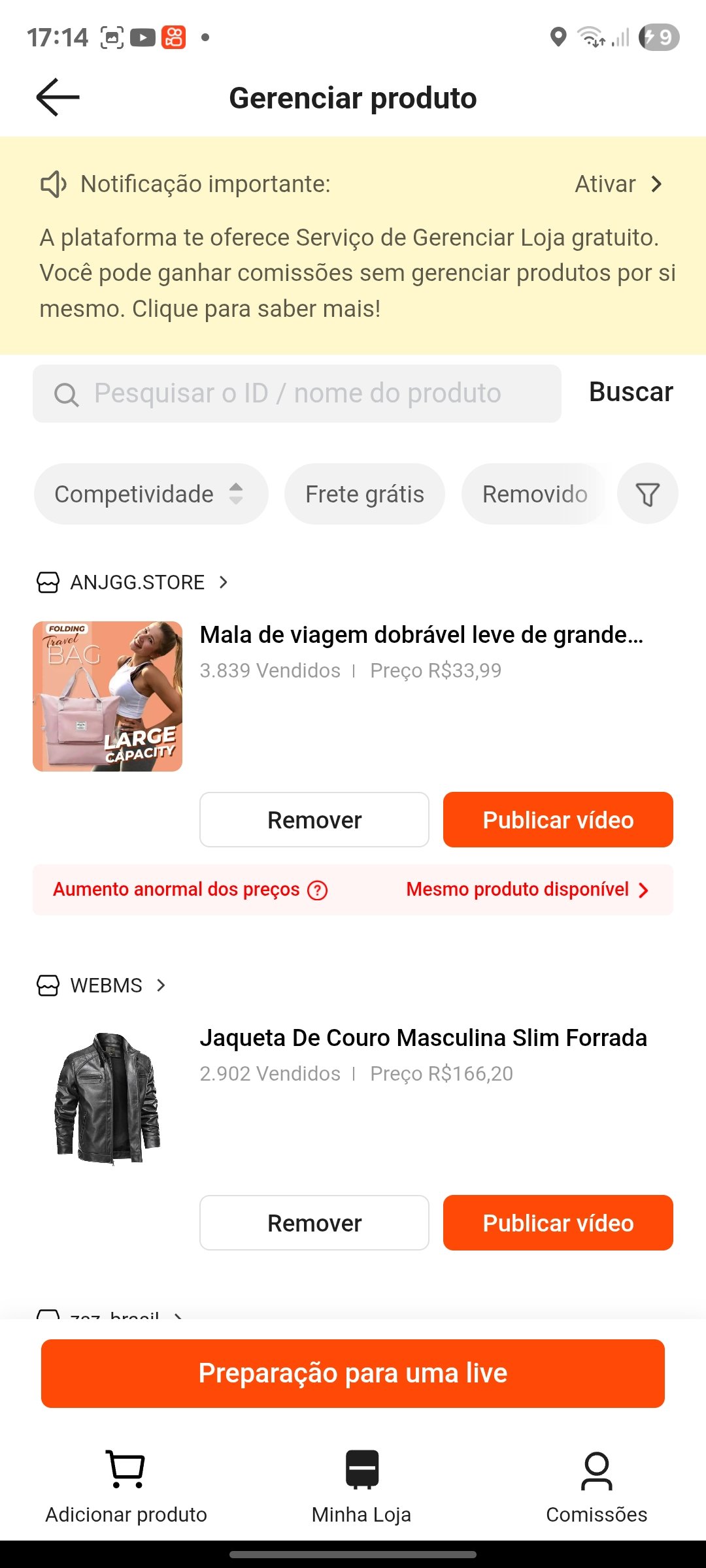
Task: Apply the Frete grátis filter chip
Action: [364, 494]
